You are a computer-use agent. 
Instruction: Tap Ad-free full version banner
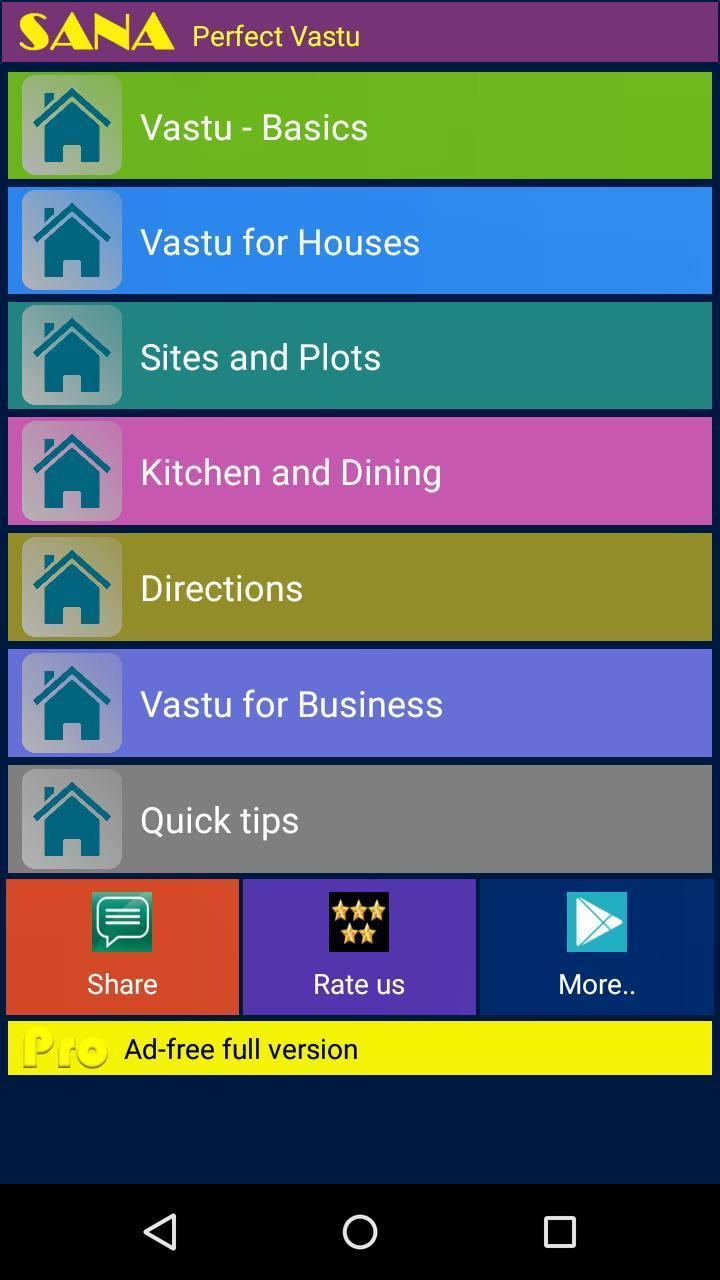(360, 1048)
